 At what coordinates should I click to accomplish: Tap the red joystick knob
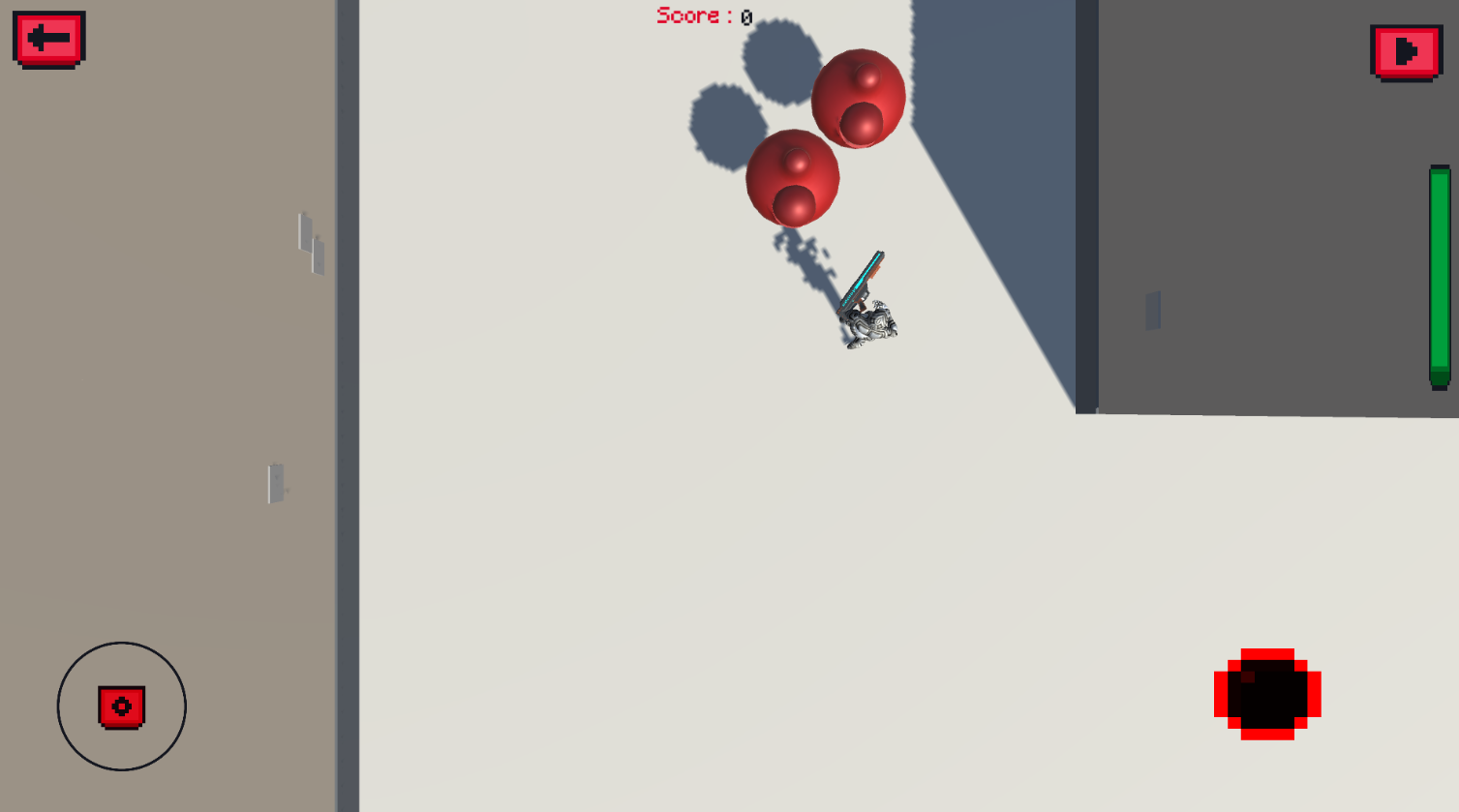click(x=122, y=707)
